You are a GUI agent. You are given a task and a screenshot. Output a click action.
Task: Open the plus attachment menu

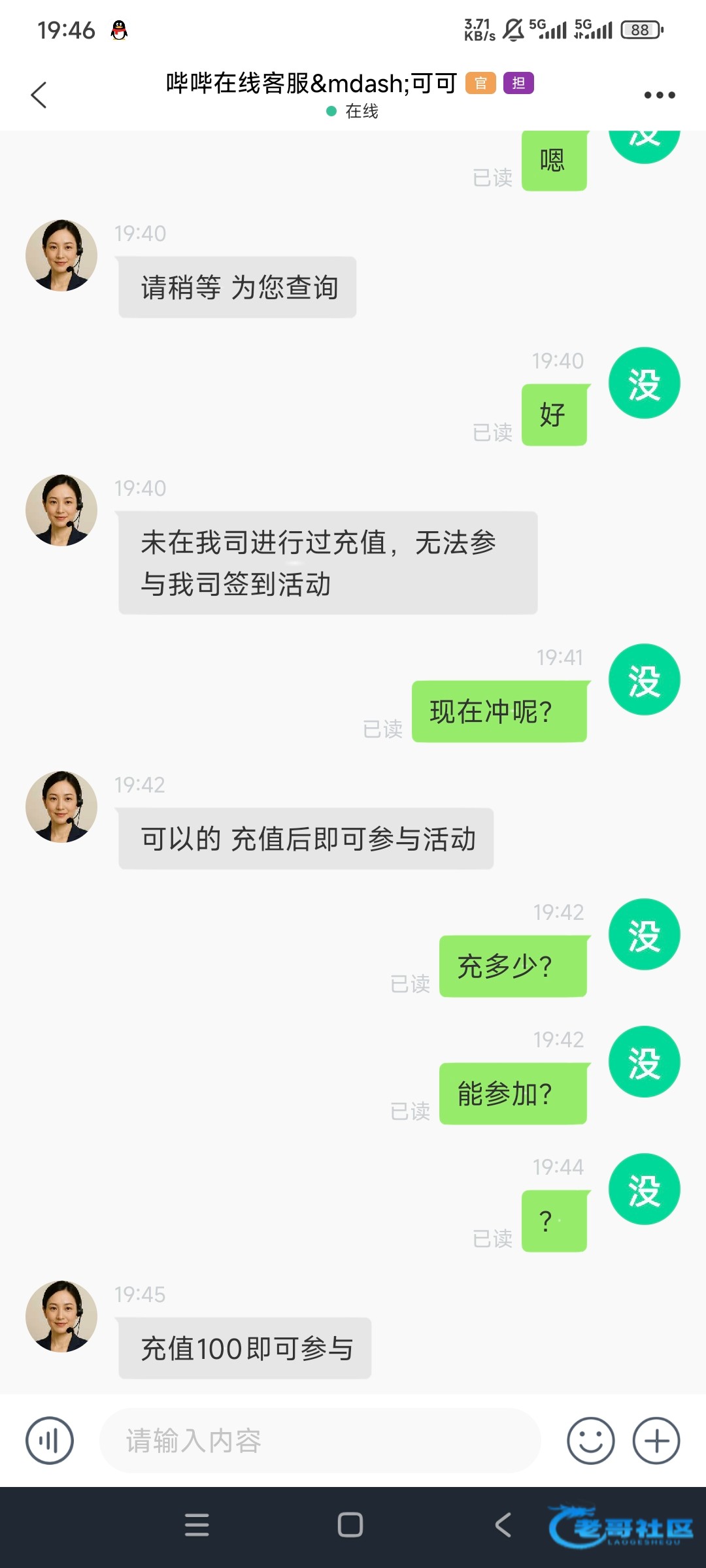[x=656, y=1441]
